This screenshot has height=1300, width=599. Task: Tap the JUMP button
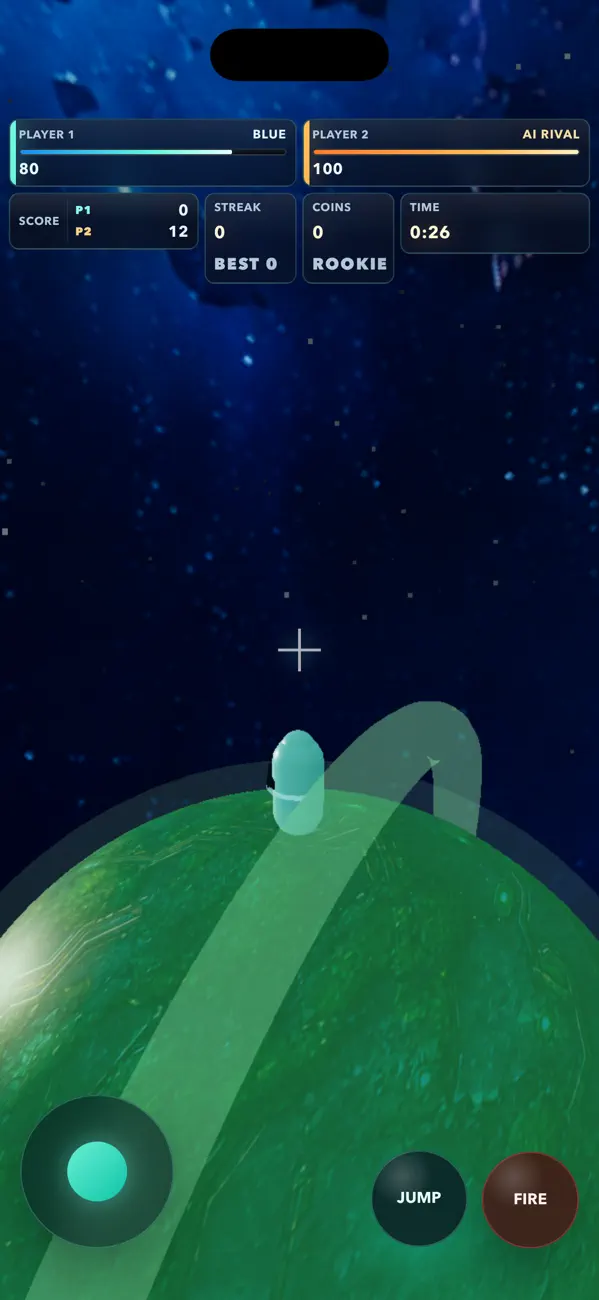tap(419, 1198)
